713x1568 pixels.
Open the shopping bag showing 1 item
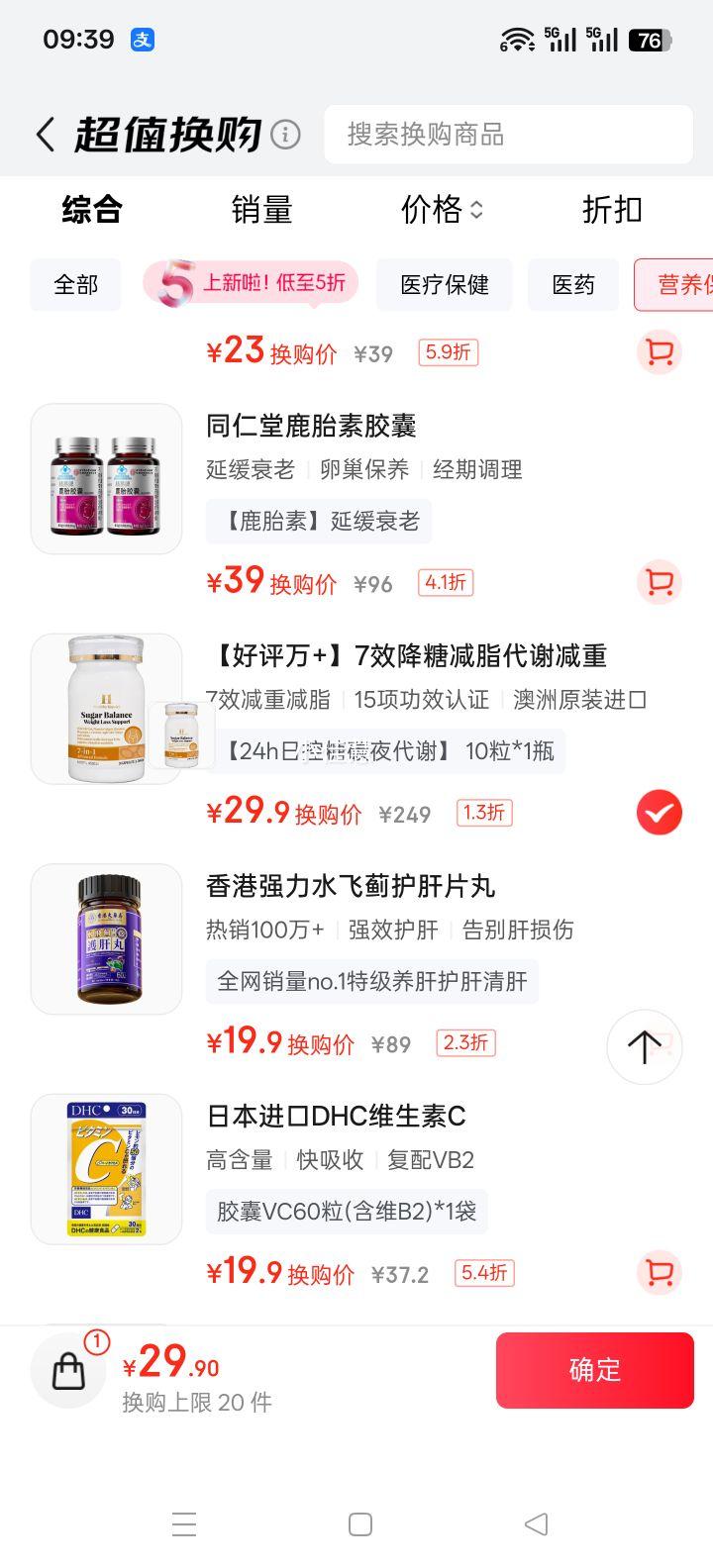pyautogui.click(x=67, y=1371)
